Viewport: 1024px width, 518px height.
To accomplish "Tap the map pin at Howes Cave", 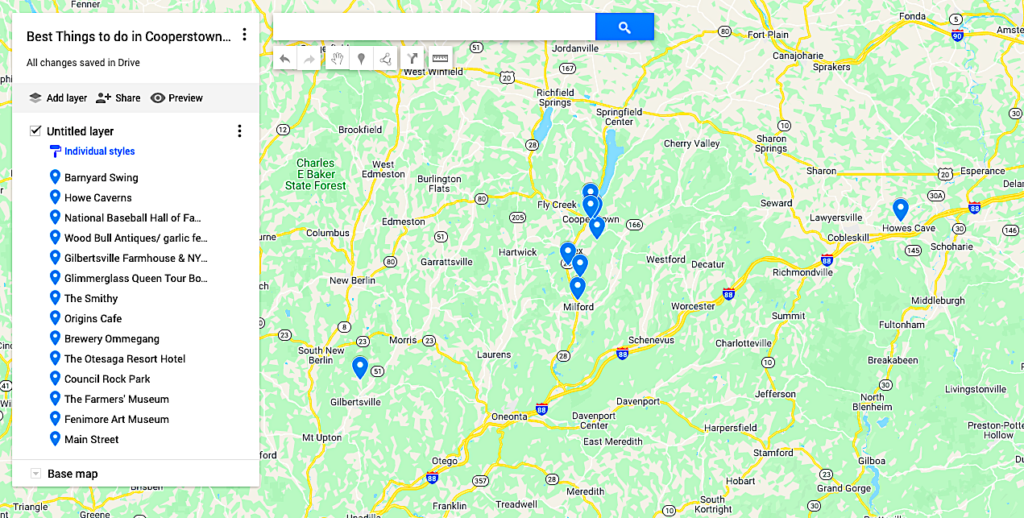I will [x=900, y=209].
